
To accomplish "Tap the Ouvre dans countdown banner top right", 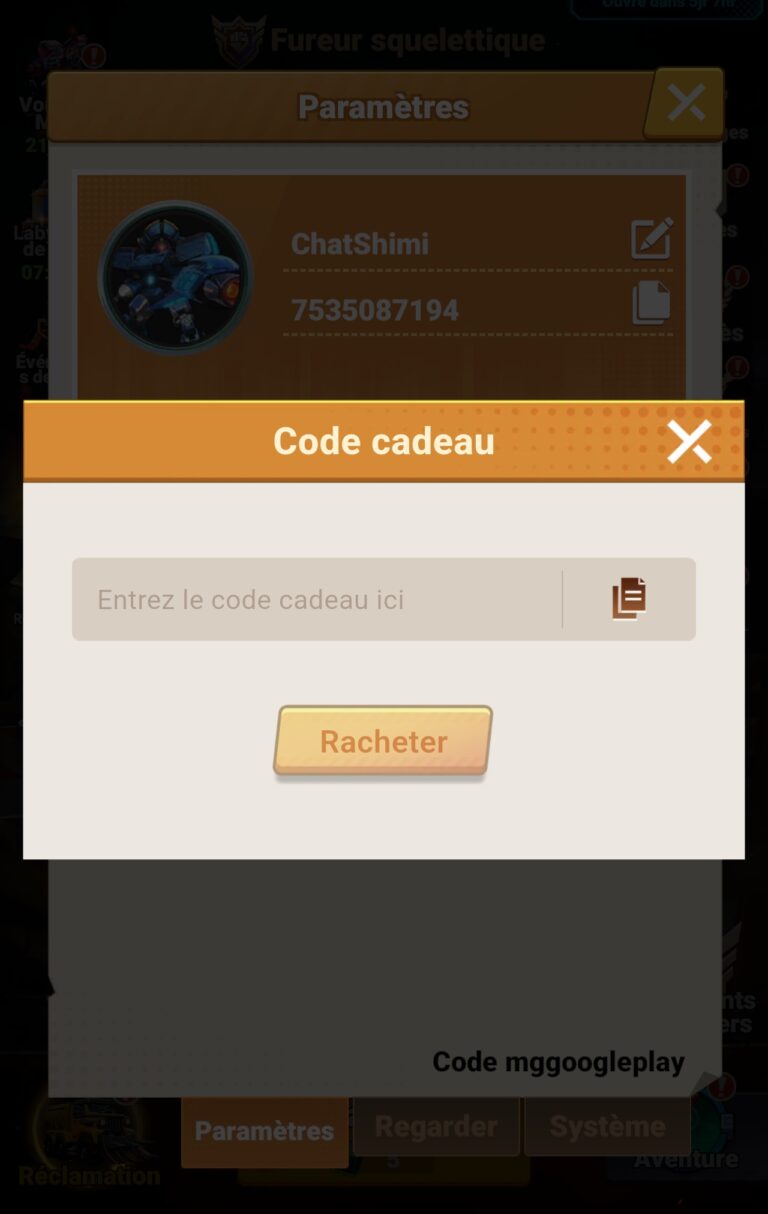I will coord(670,8).
